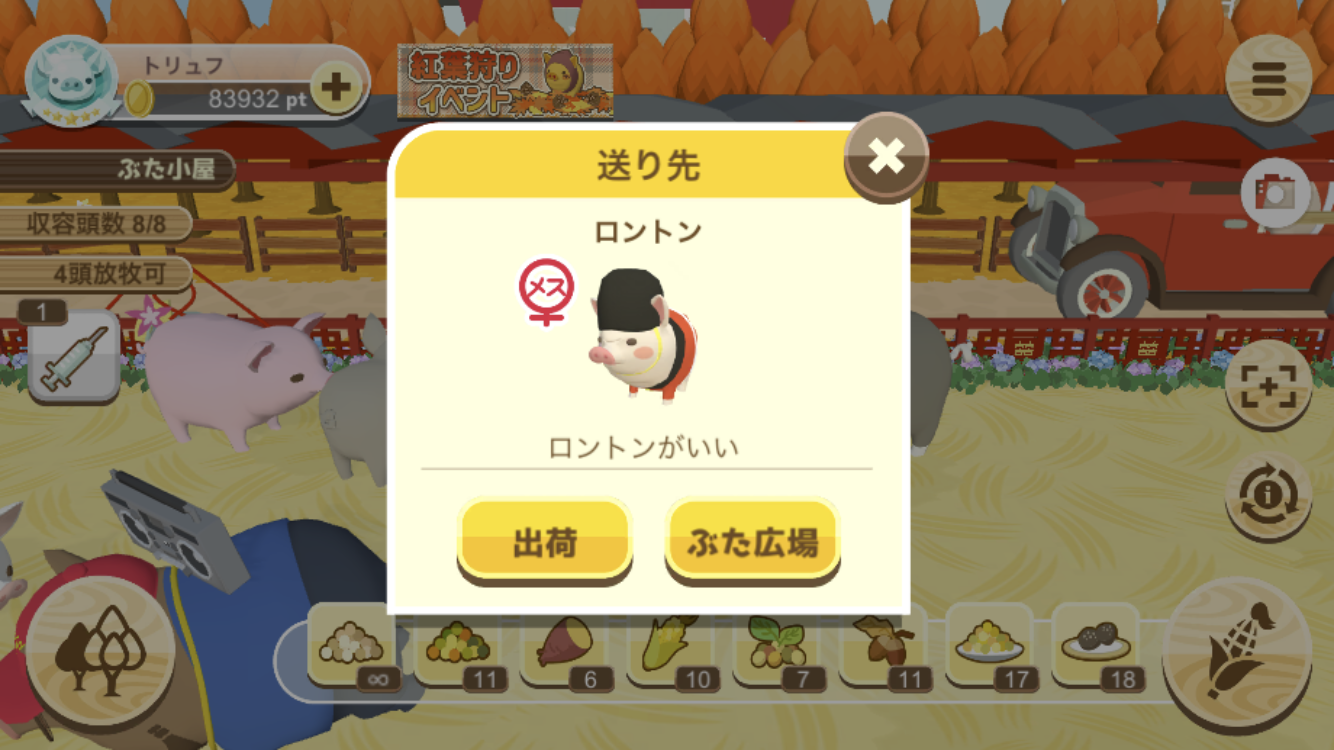Open the 紅葉狩りイベント banner

click(x=505, y=82)
